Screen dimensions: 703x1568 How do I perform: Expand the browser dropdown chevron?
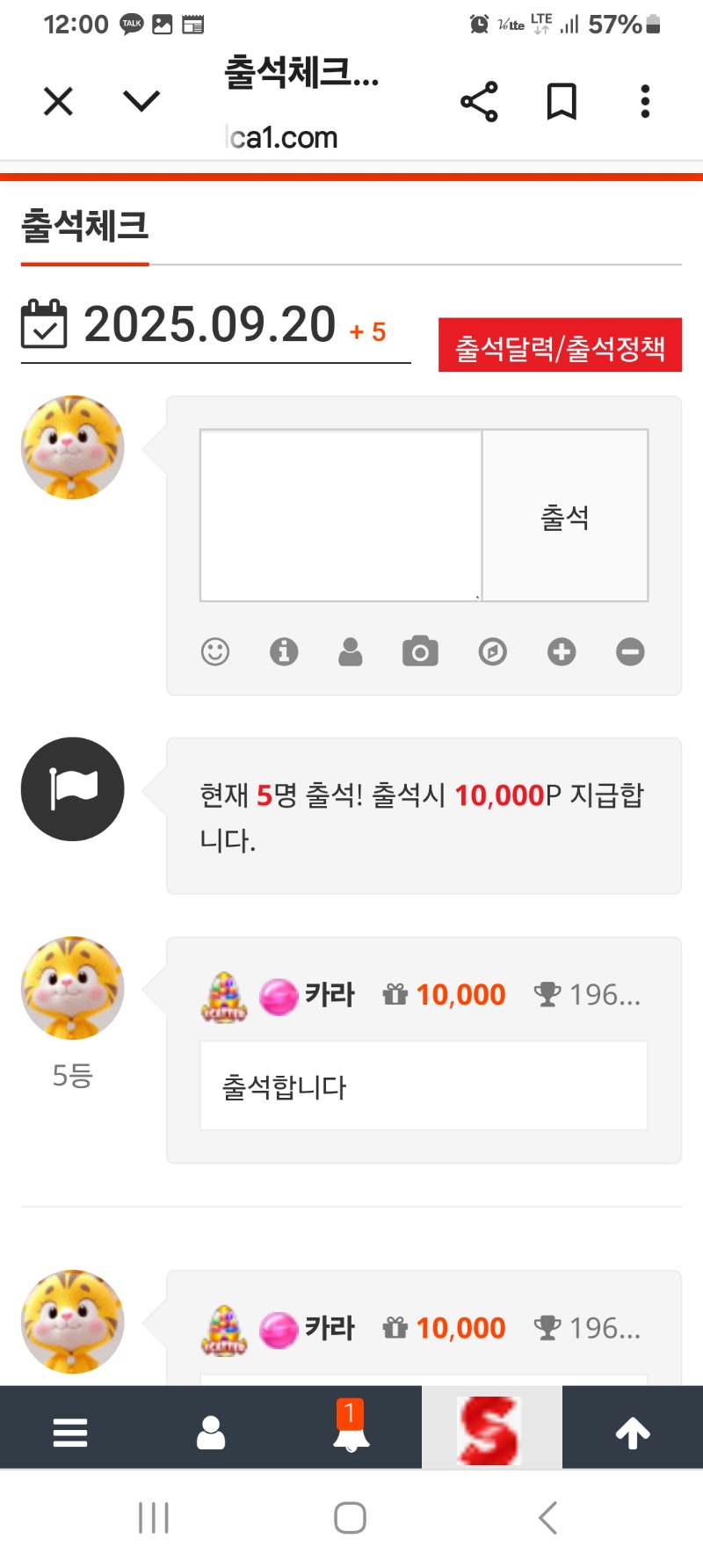(141, 101)
